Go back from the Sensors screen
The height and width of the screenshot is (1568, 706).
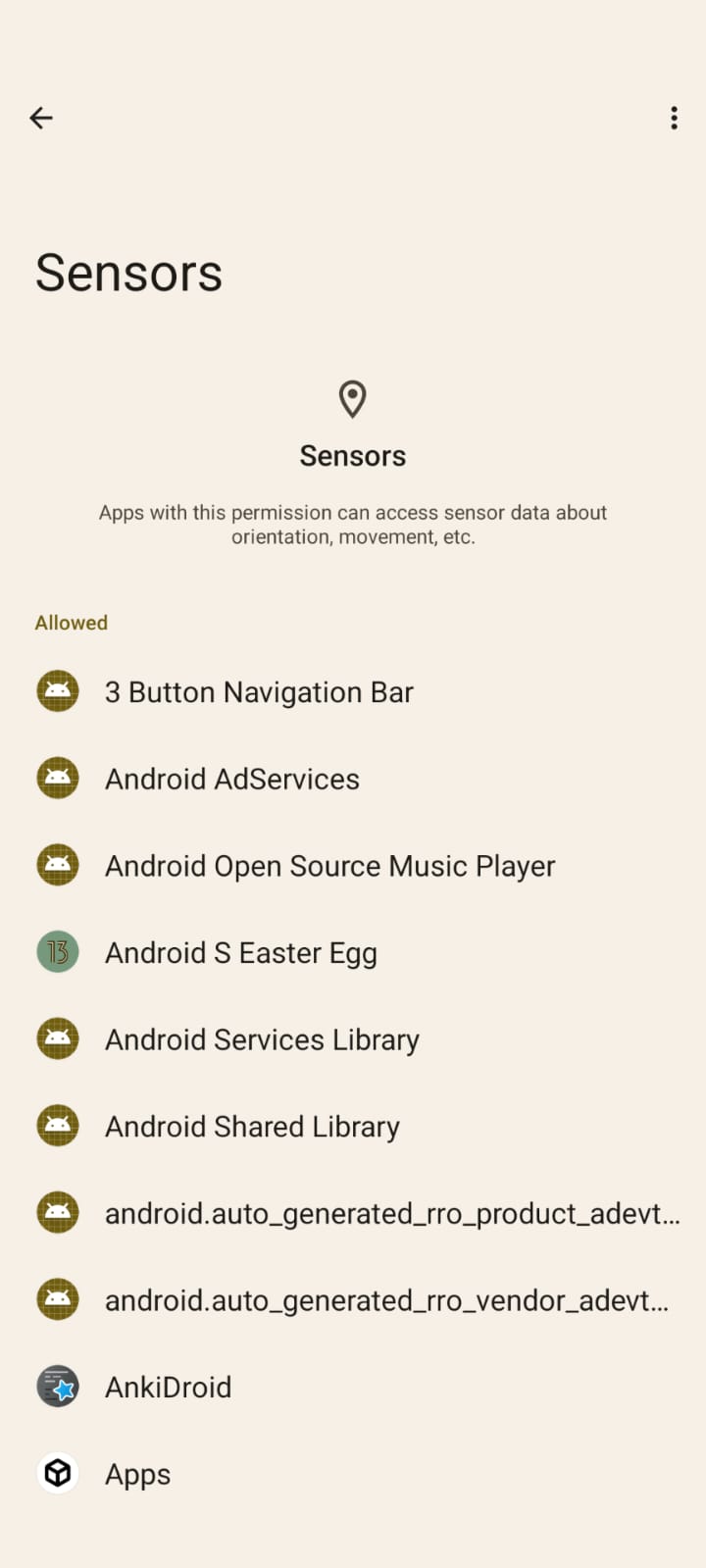pyautogui.click(x=41, y=119)
